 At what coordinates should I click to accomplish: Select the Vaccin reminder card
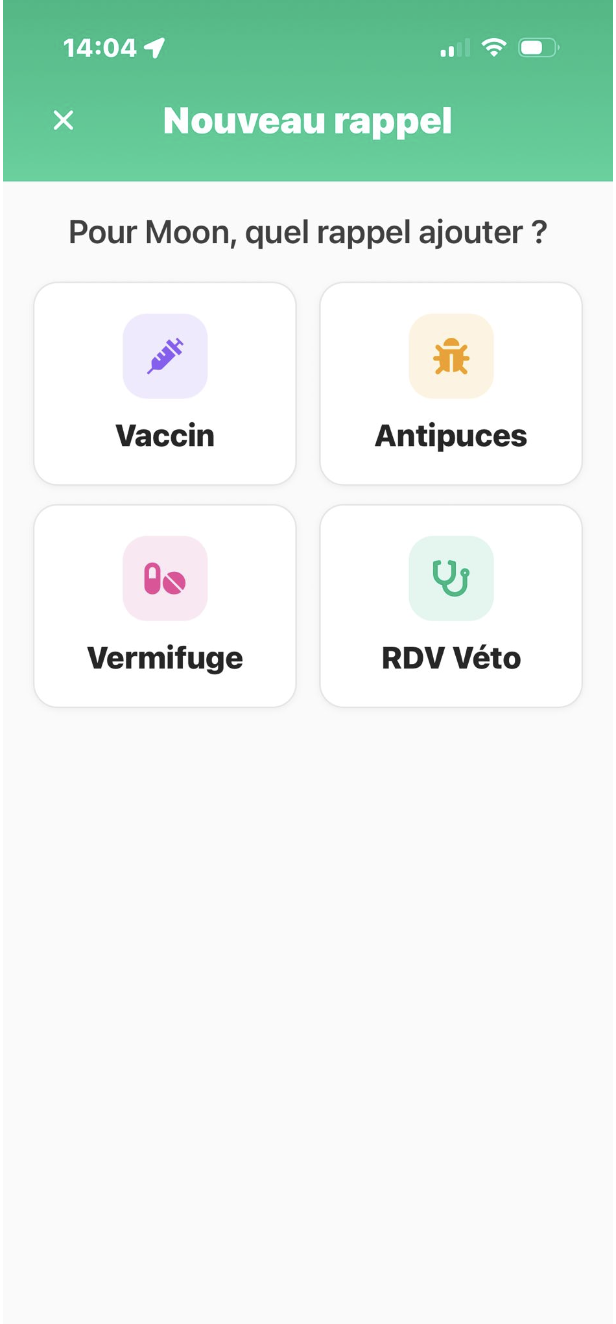(165, 384)
